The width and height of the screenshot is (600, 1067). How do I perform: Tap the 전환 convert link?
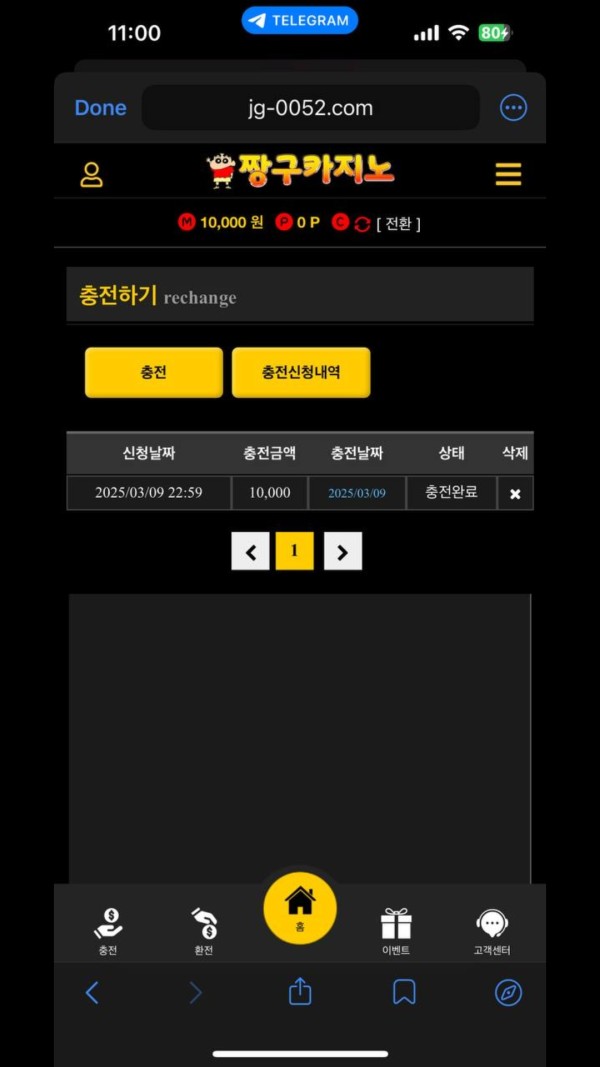(x=398, y=224)
